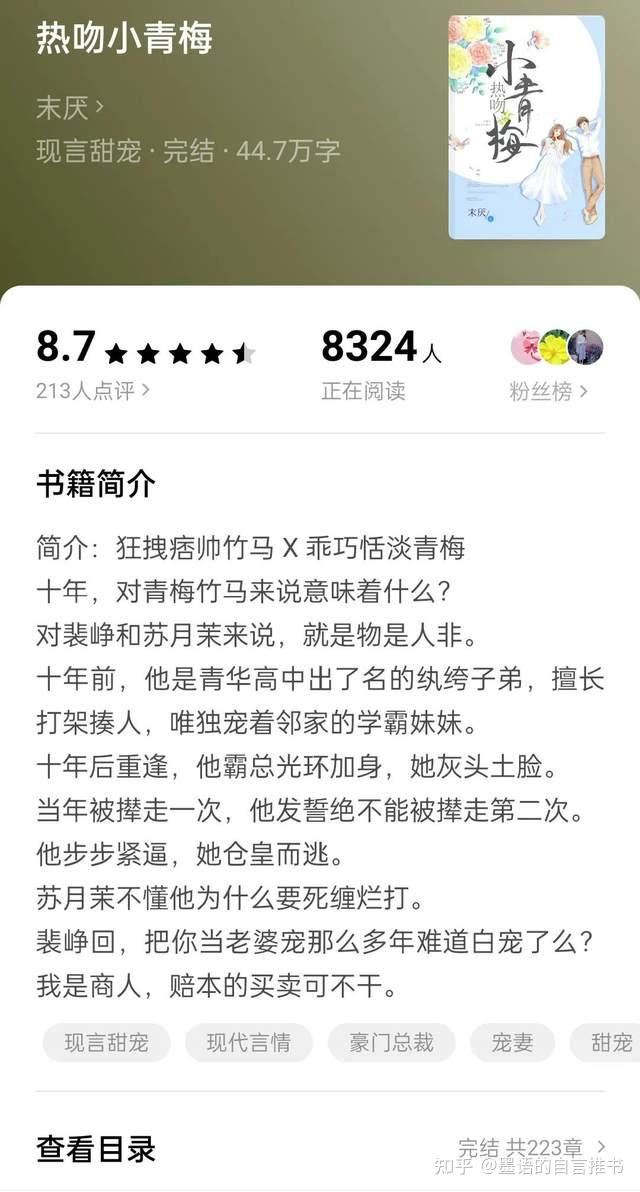This screenshot has width=640, height=1192.
Task: Open 查看目录 chapter list
Action: (96, 1148)
